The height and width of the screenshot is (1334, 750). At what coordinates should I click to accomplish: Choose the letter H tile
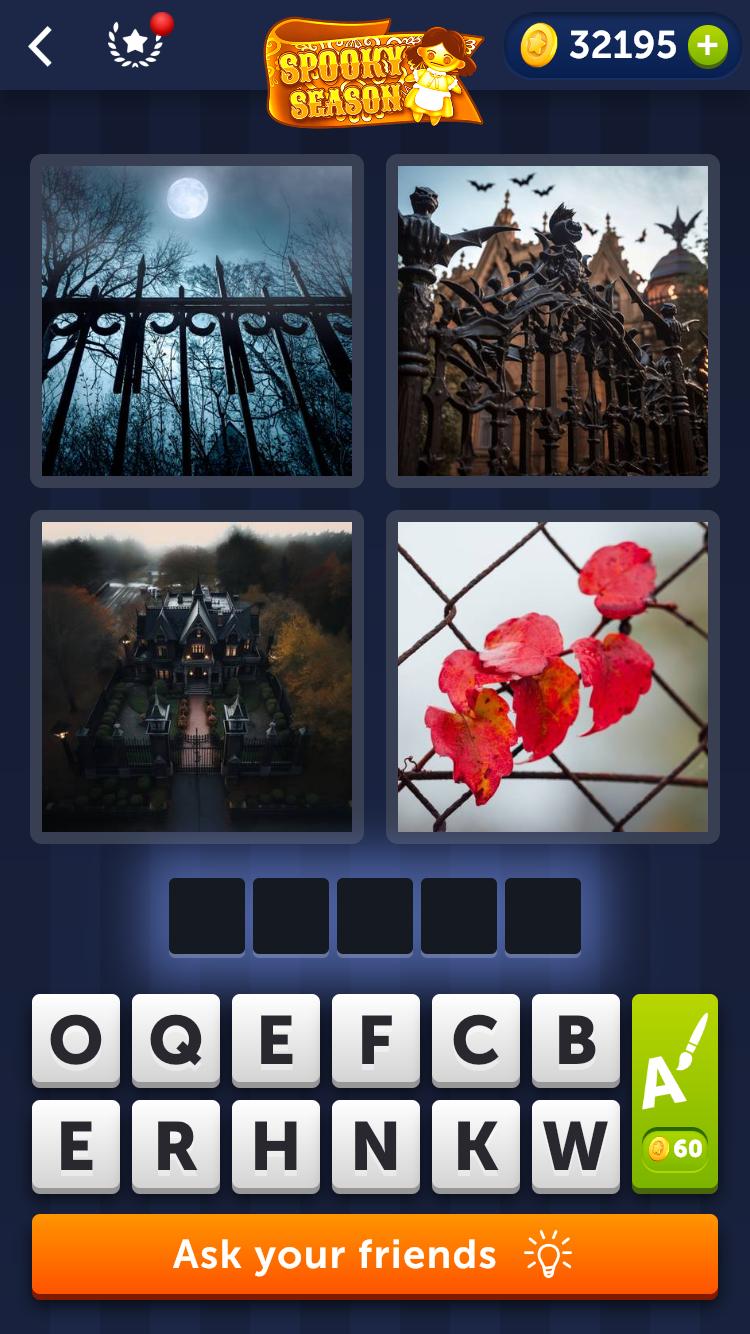point(276,1146)
